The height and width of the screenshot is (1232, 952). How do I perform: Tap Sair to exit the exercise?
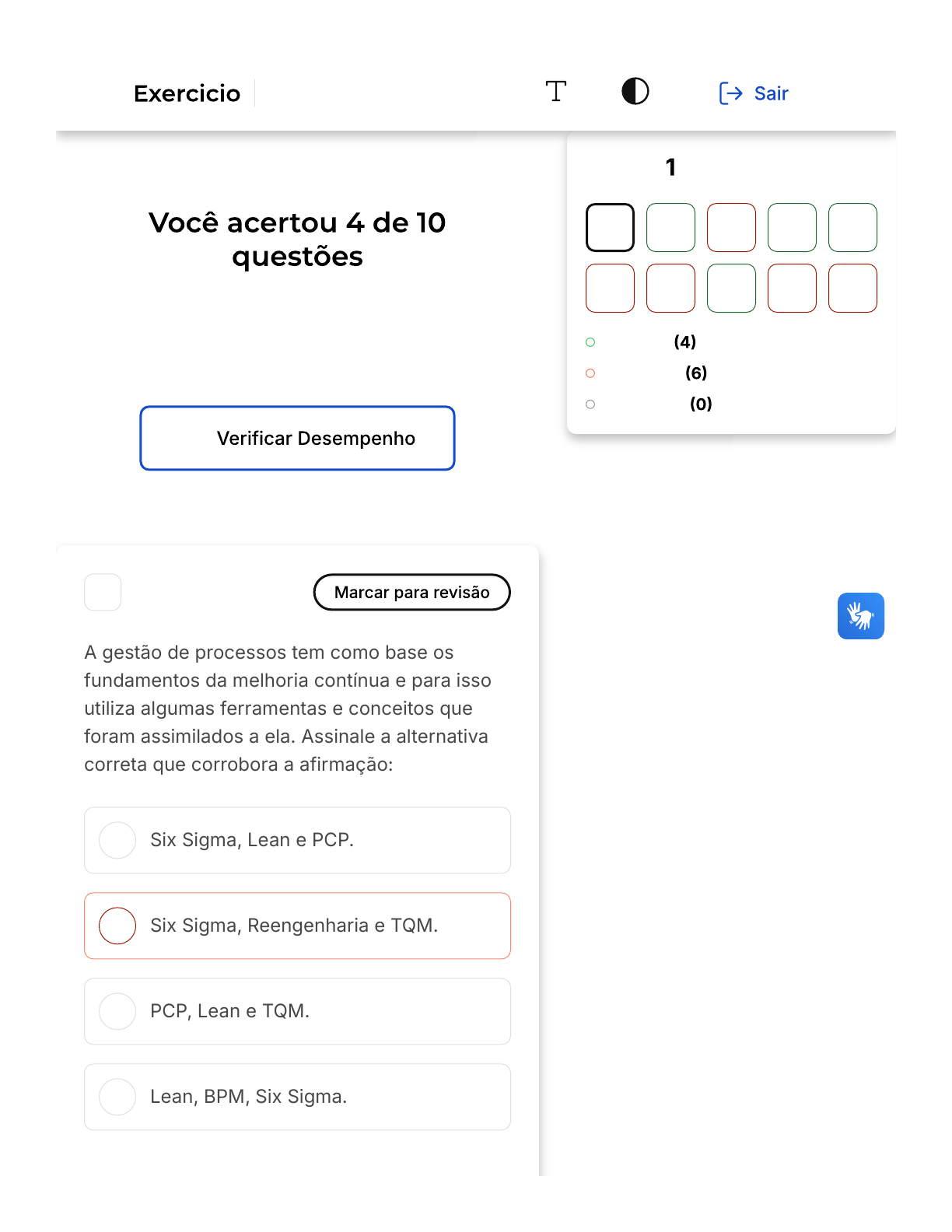point(754,93)
